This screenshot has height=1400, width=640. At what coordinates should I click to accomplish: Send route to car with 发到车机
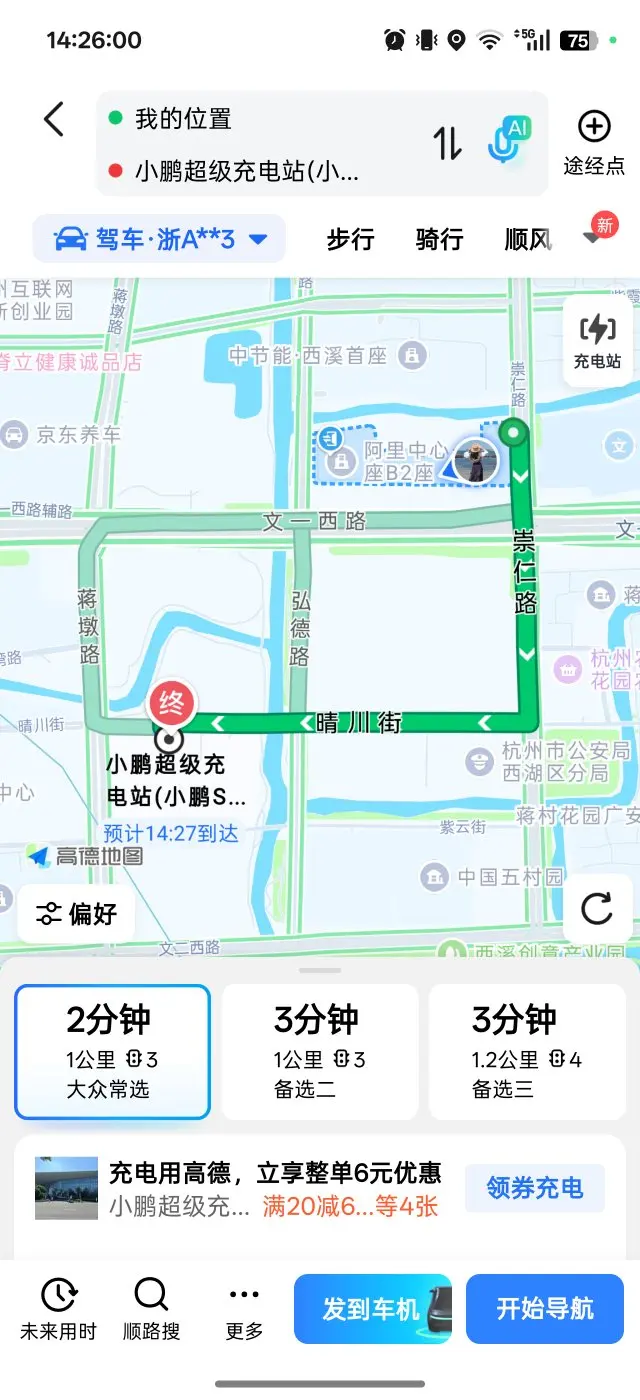coord(373,1309)
